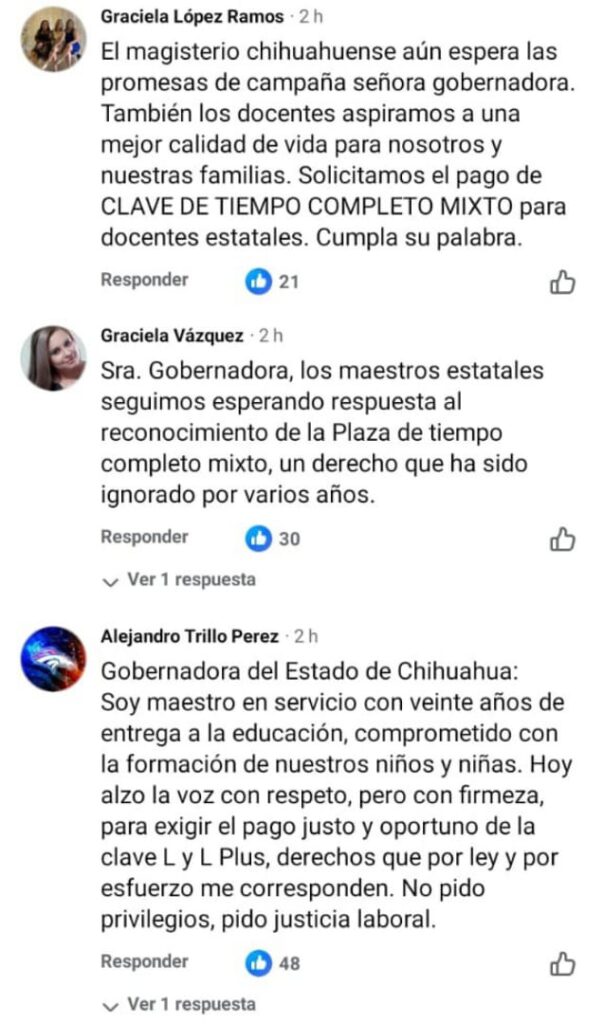This screenshot has height=1024, width=603.
Task: Open Alejandro Trillo Perez's profile picture
Action: click(53, 659)
